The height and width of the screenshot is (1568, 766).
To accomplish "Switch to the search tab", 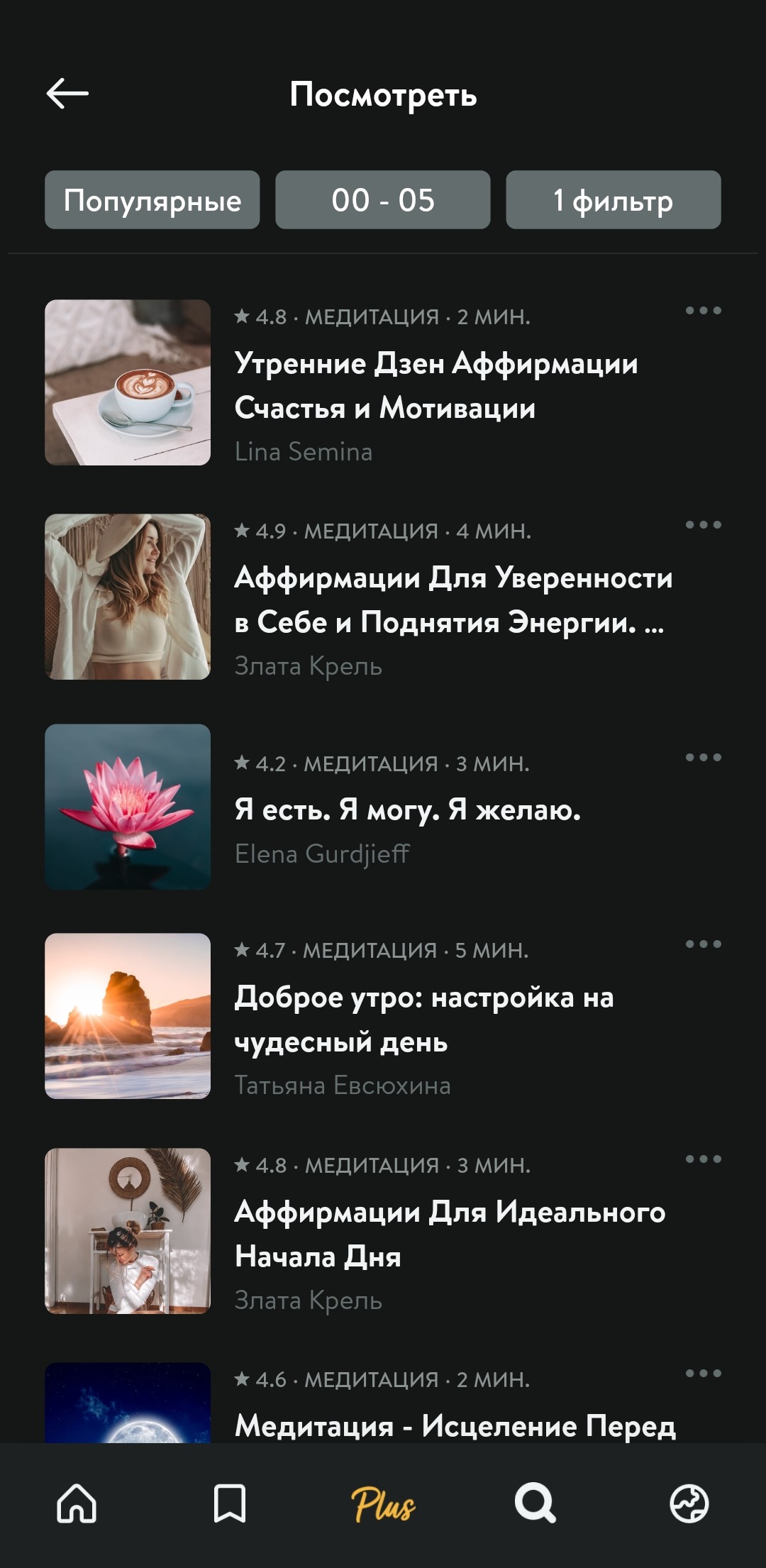I will pos(535,1503).
